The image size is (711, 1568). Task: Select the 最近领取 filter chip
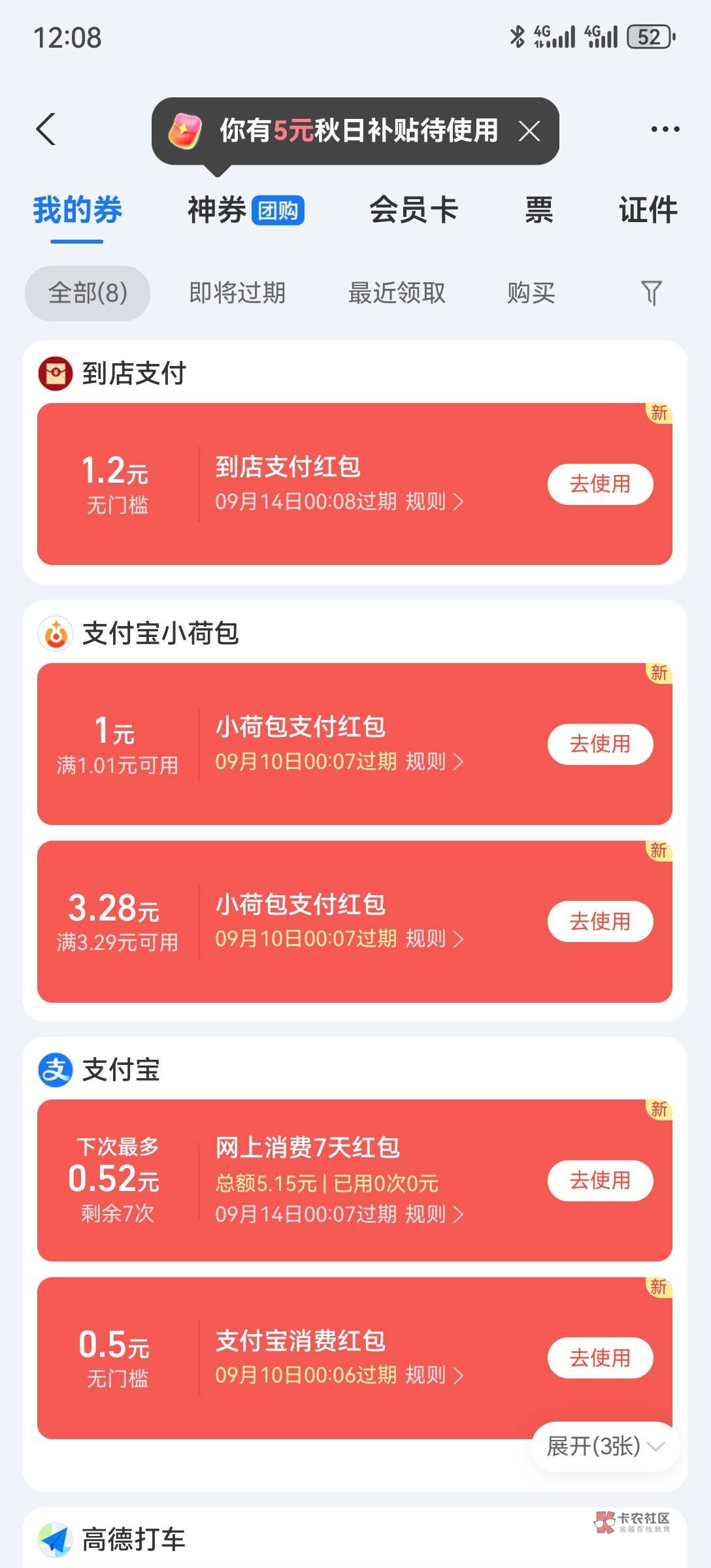pos(397,293)
